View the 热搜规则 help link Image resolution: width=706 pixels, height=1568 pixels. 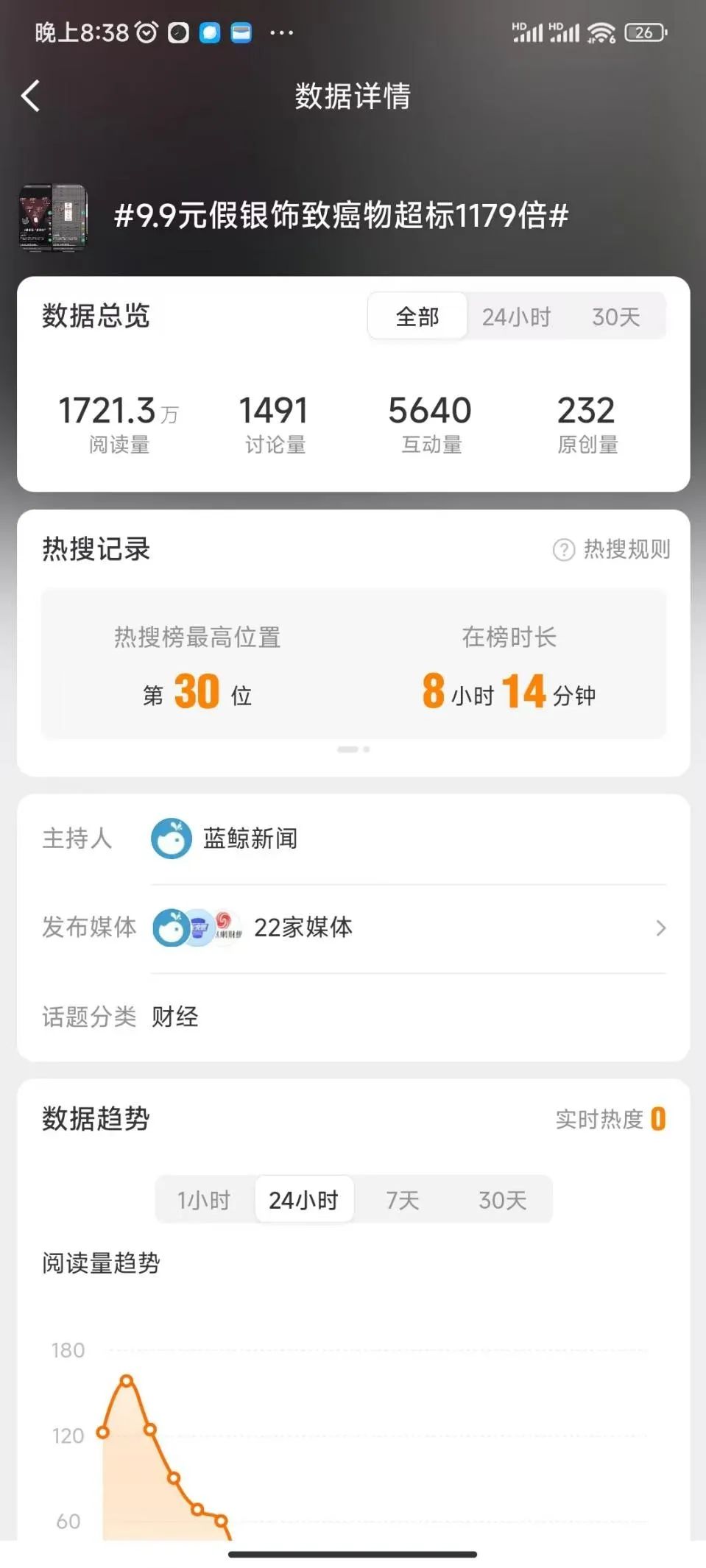coord(612,549)
